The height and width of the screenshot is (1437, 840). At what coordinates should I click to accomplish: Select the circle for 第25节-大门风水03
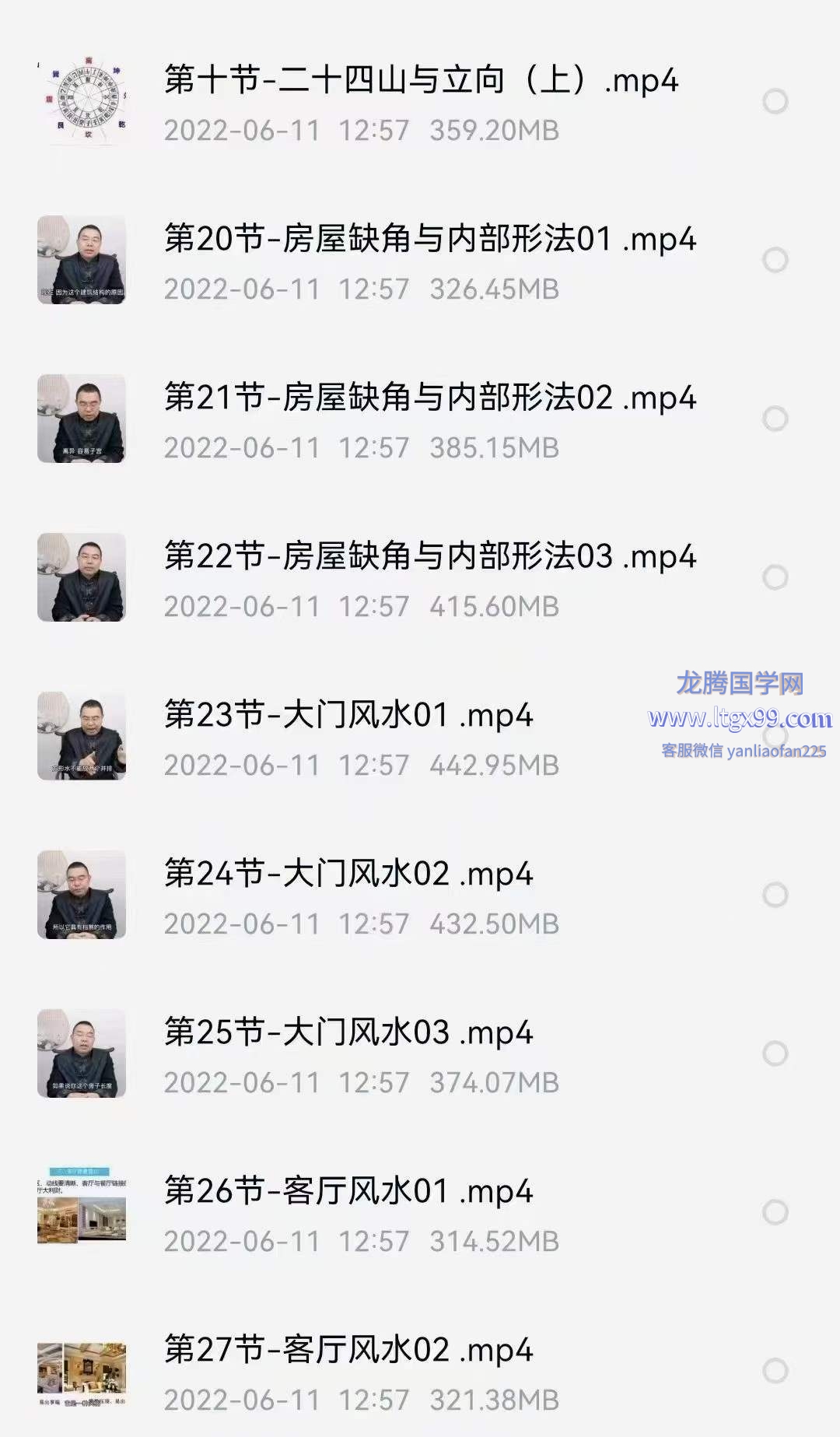click(775, 1053)
